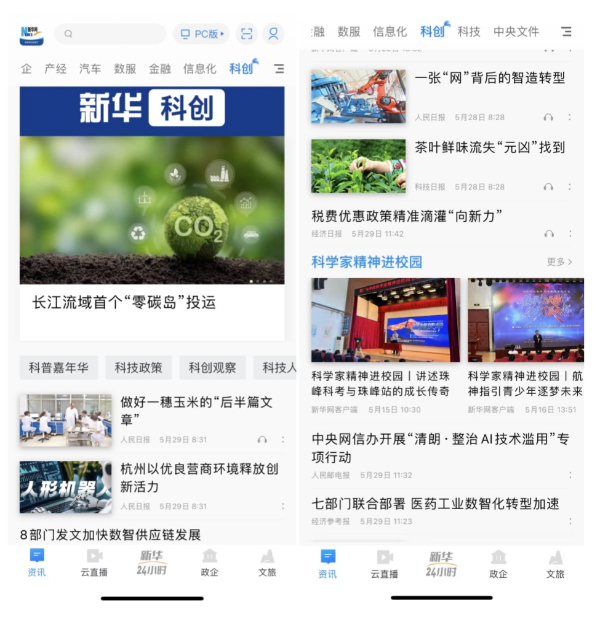Open the search box
The width and height of the screenshot is (600, 620).
coord(110,34)
